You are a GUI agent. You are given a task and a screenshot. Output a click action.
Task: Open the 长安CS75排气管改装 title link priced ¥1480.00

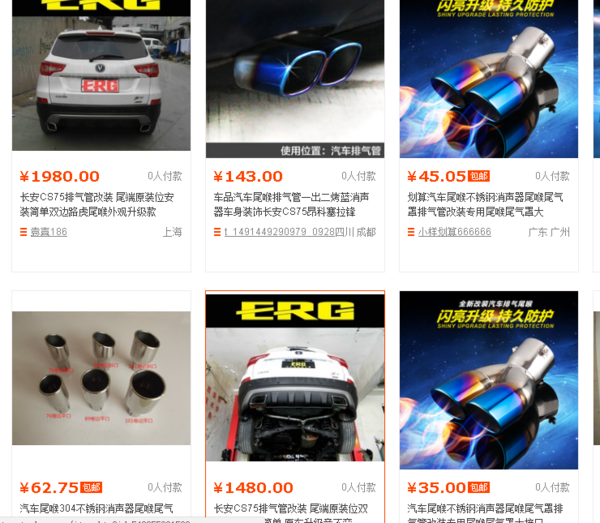[x=292, y=509]
